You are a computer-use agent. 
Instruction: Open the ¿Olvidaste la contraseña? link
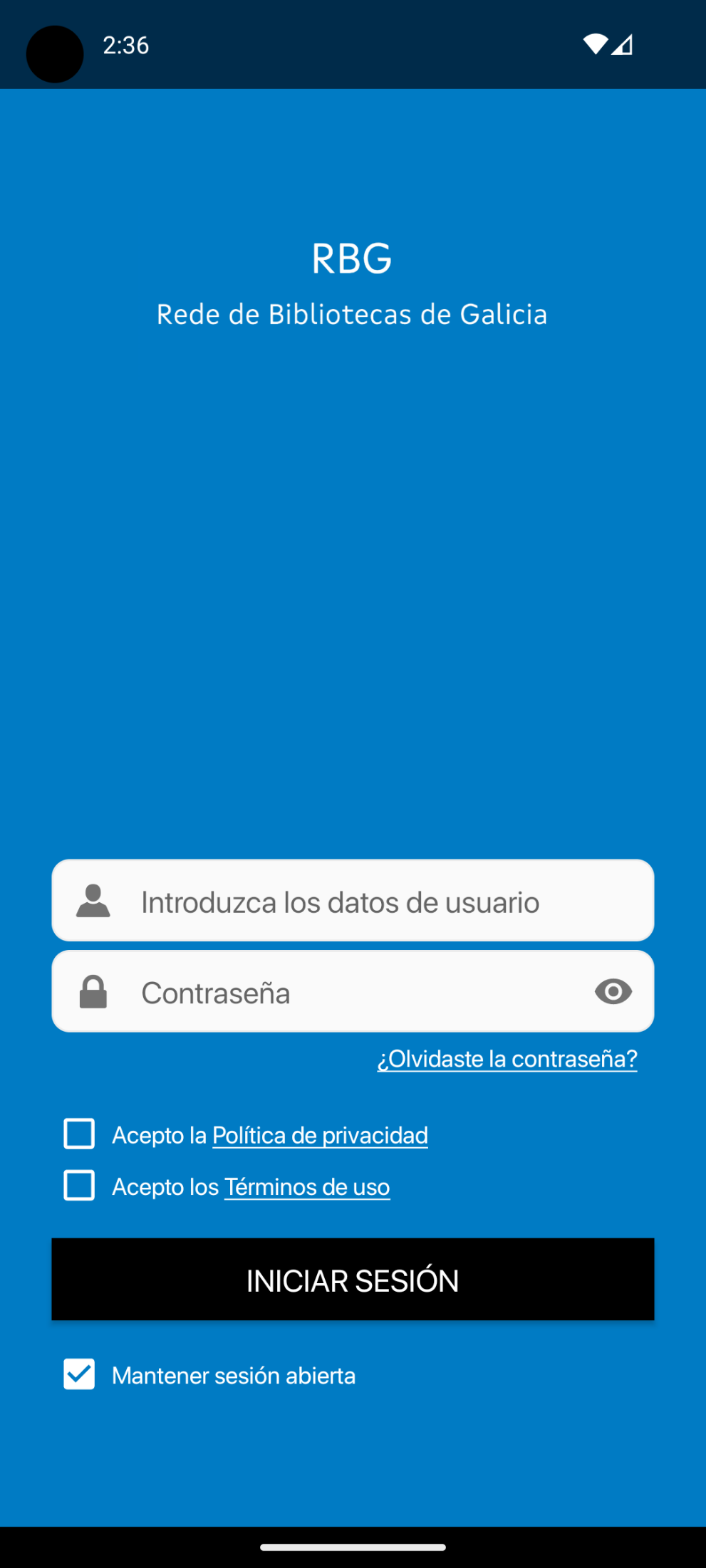click(507, 1059)
